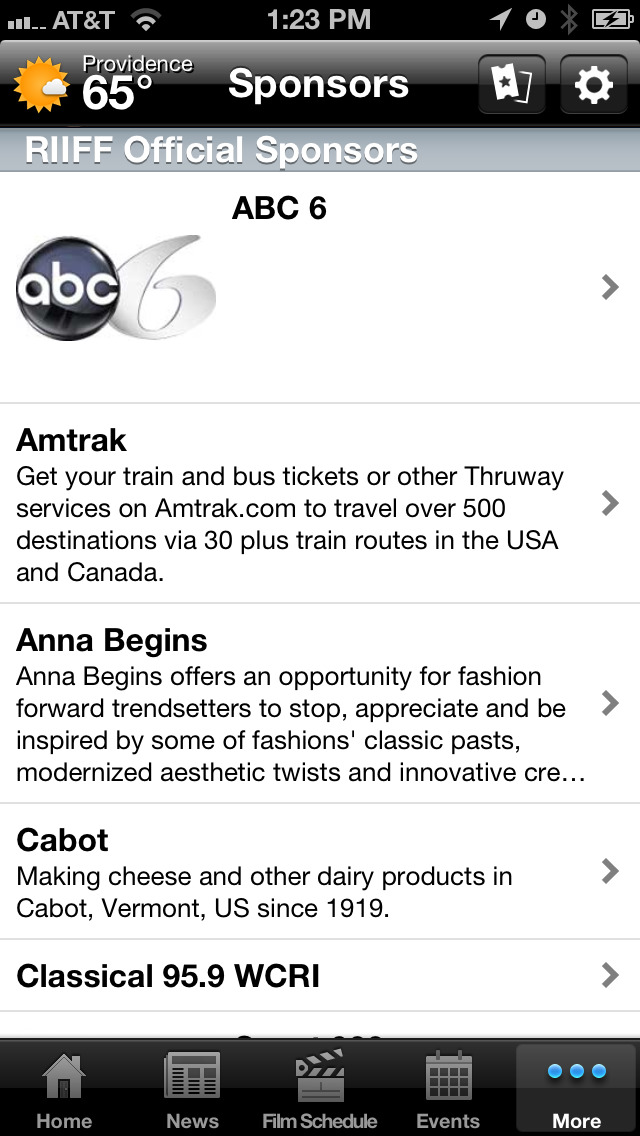Open the Providence weather widget

pyautogui.click(x=103, y=84)
